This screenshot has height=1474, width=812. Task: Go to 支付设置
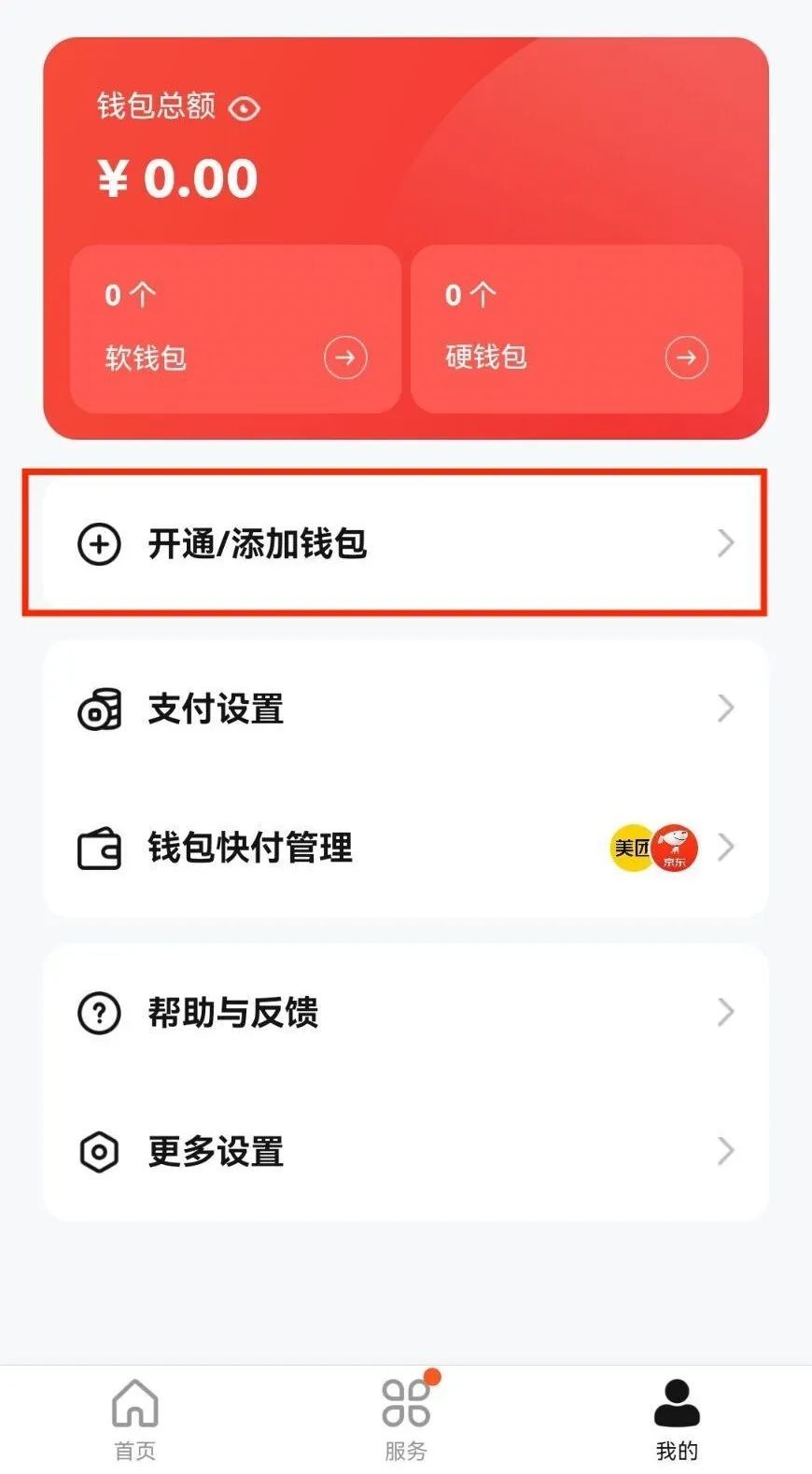(x=406, y=709)
